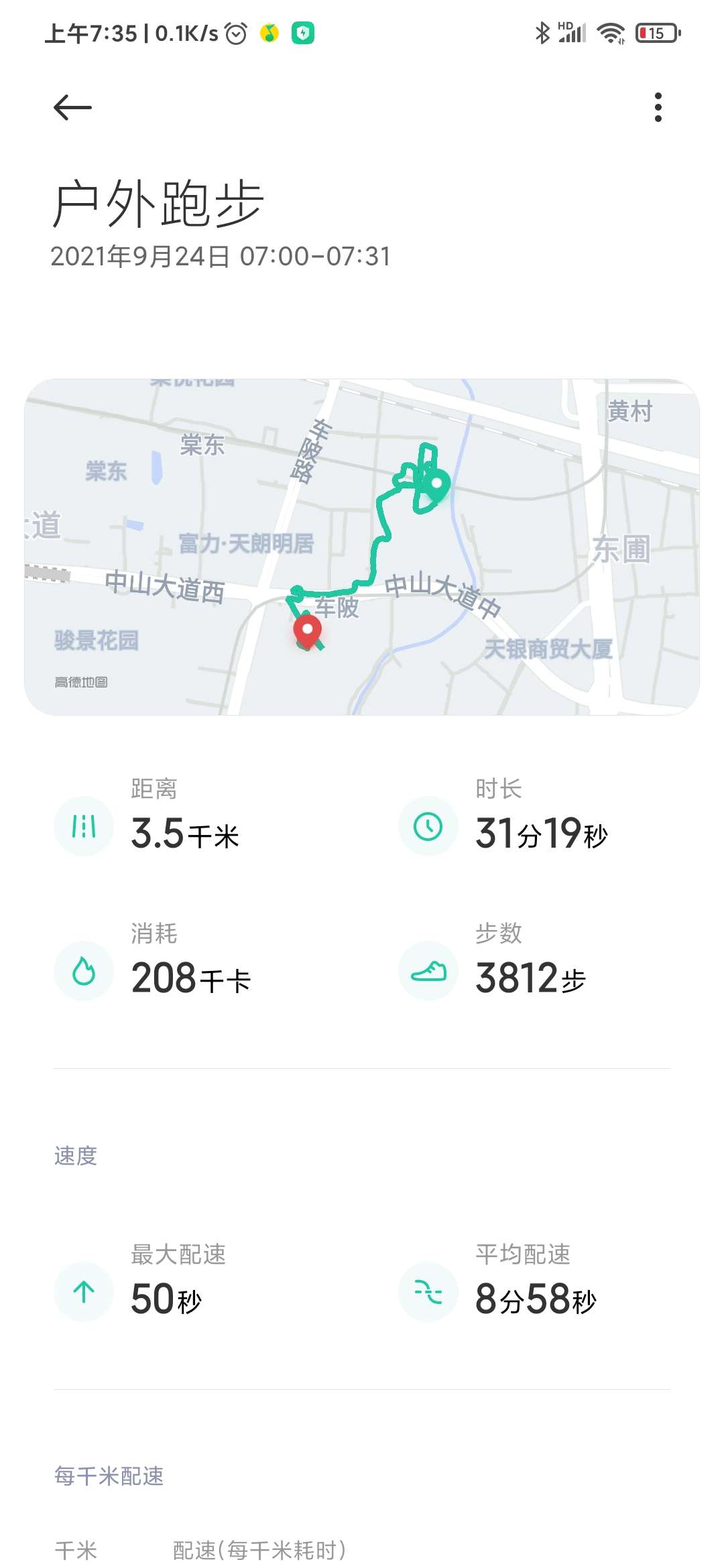Open the three-dot overflow menu
Viewport: 724px width, 1568px height.
(x=658, y=107)
